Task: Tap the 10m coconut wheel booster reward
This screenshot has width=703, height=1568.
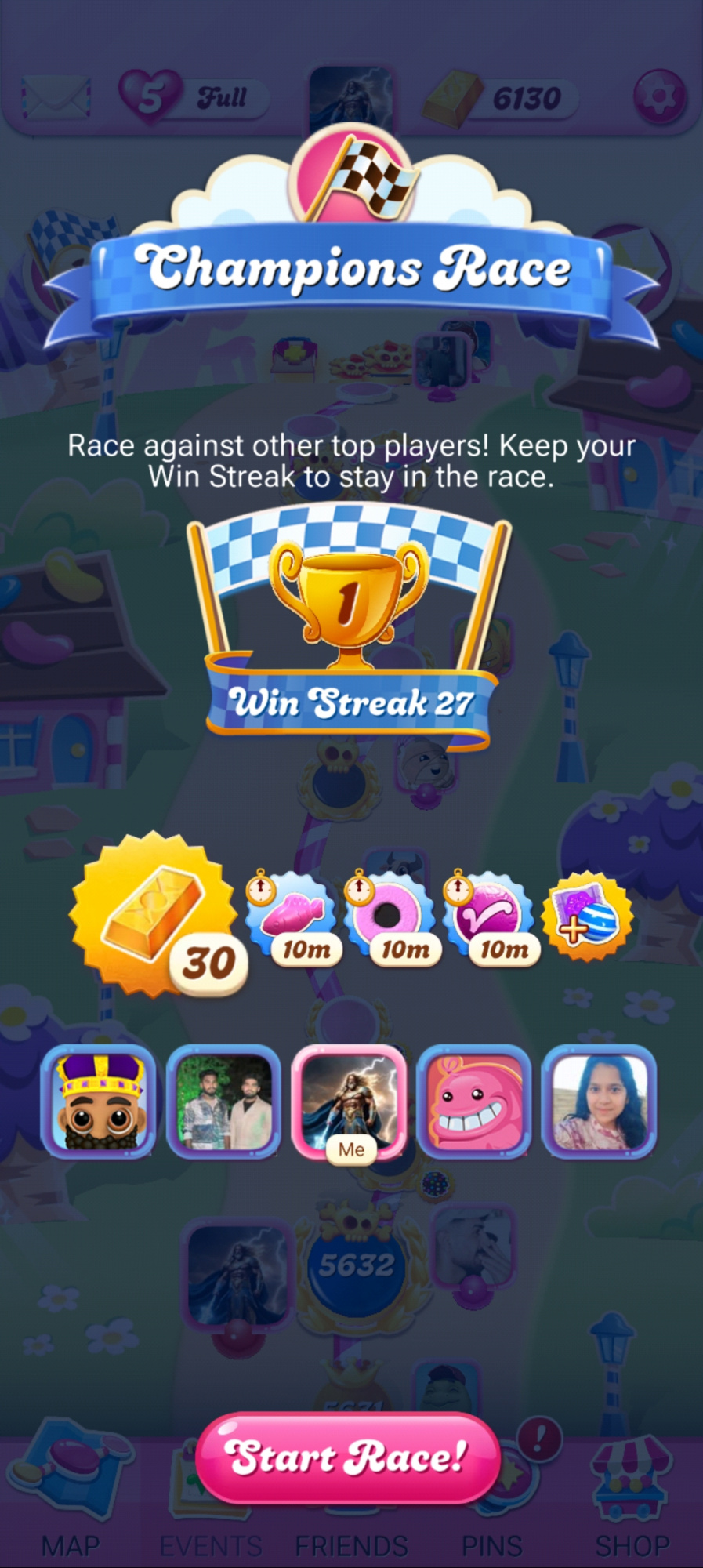Action: point(391,917)
